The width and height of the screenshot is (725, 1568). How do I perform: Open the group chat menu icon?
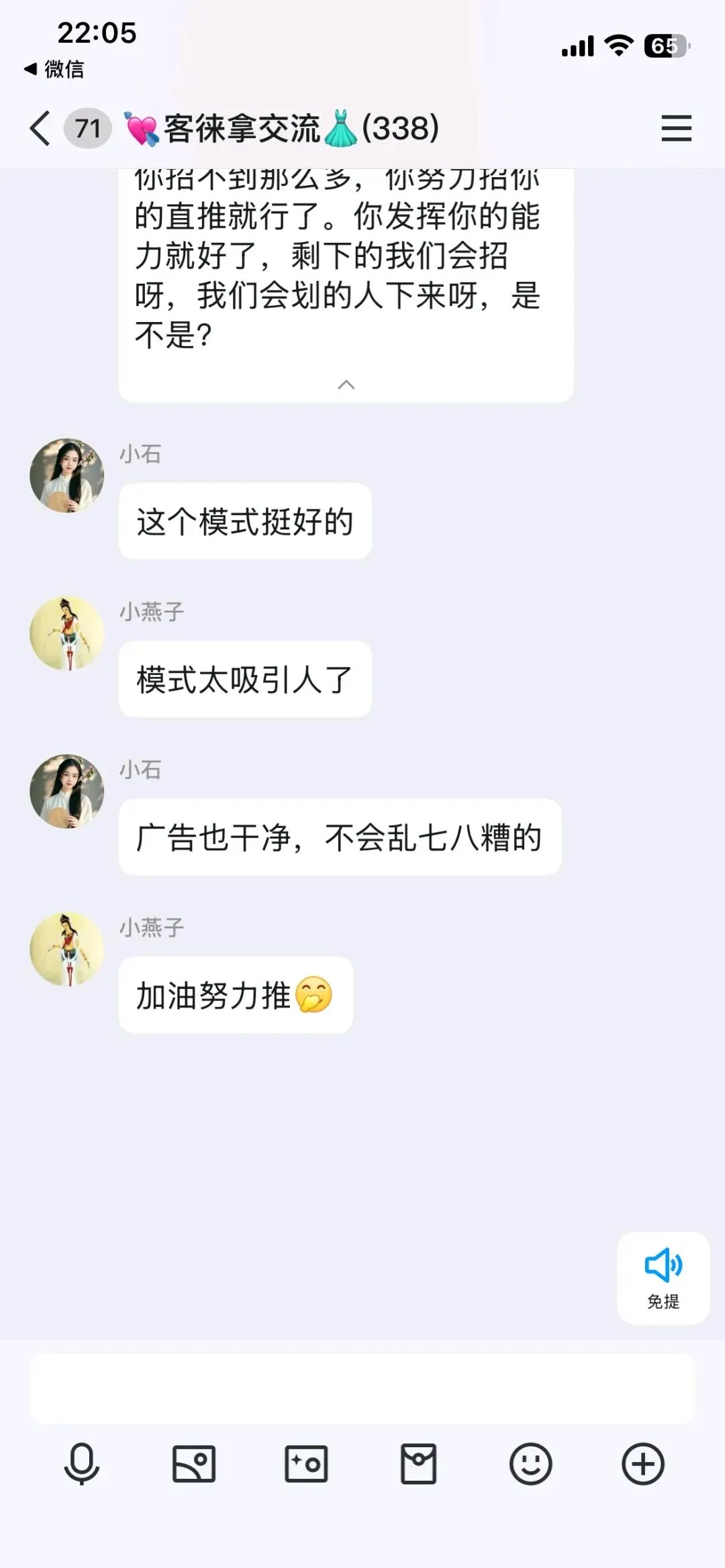click(x=676, y=128)
